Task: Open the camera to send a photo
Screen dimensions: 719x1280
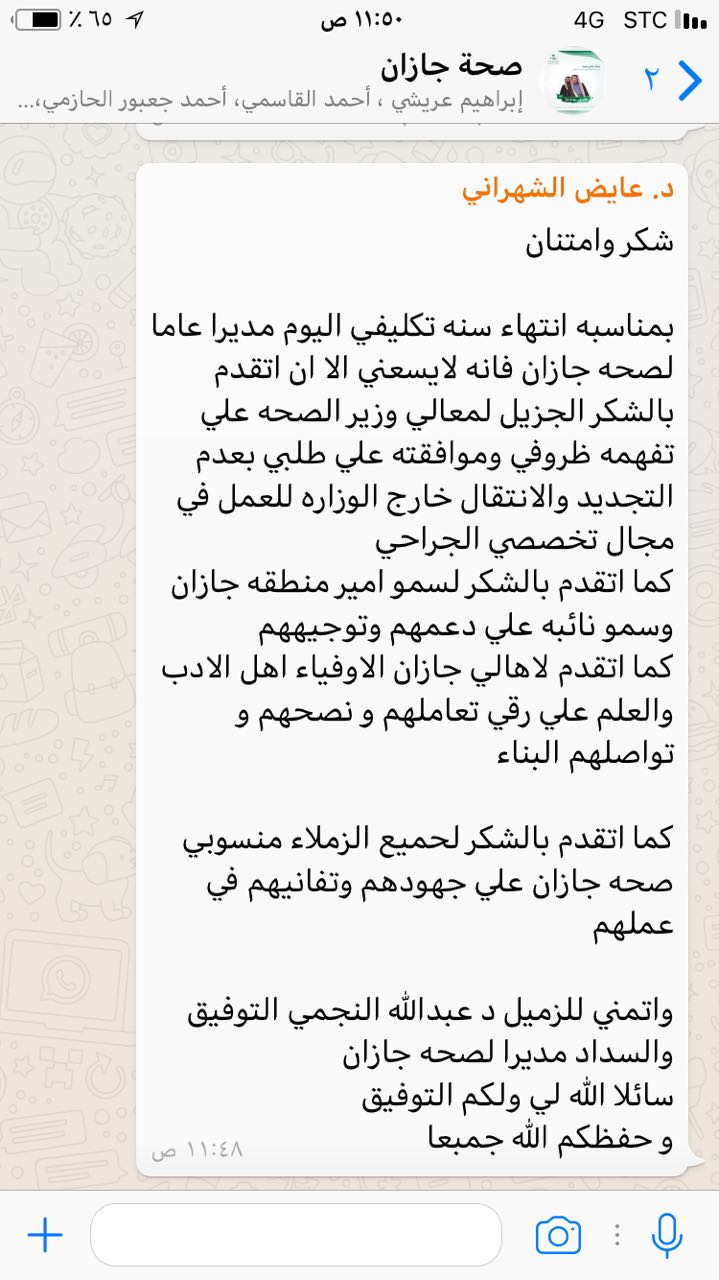Action: point(557,1235)
